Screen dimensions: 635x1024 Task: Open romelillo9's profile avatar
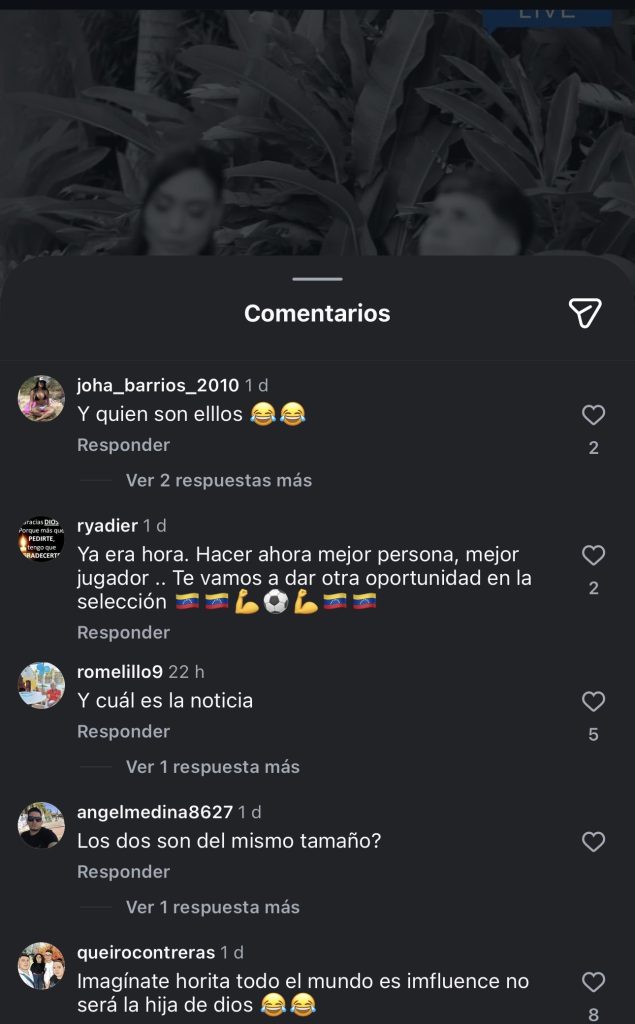(x=41, y=686)
